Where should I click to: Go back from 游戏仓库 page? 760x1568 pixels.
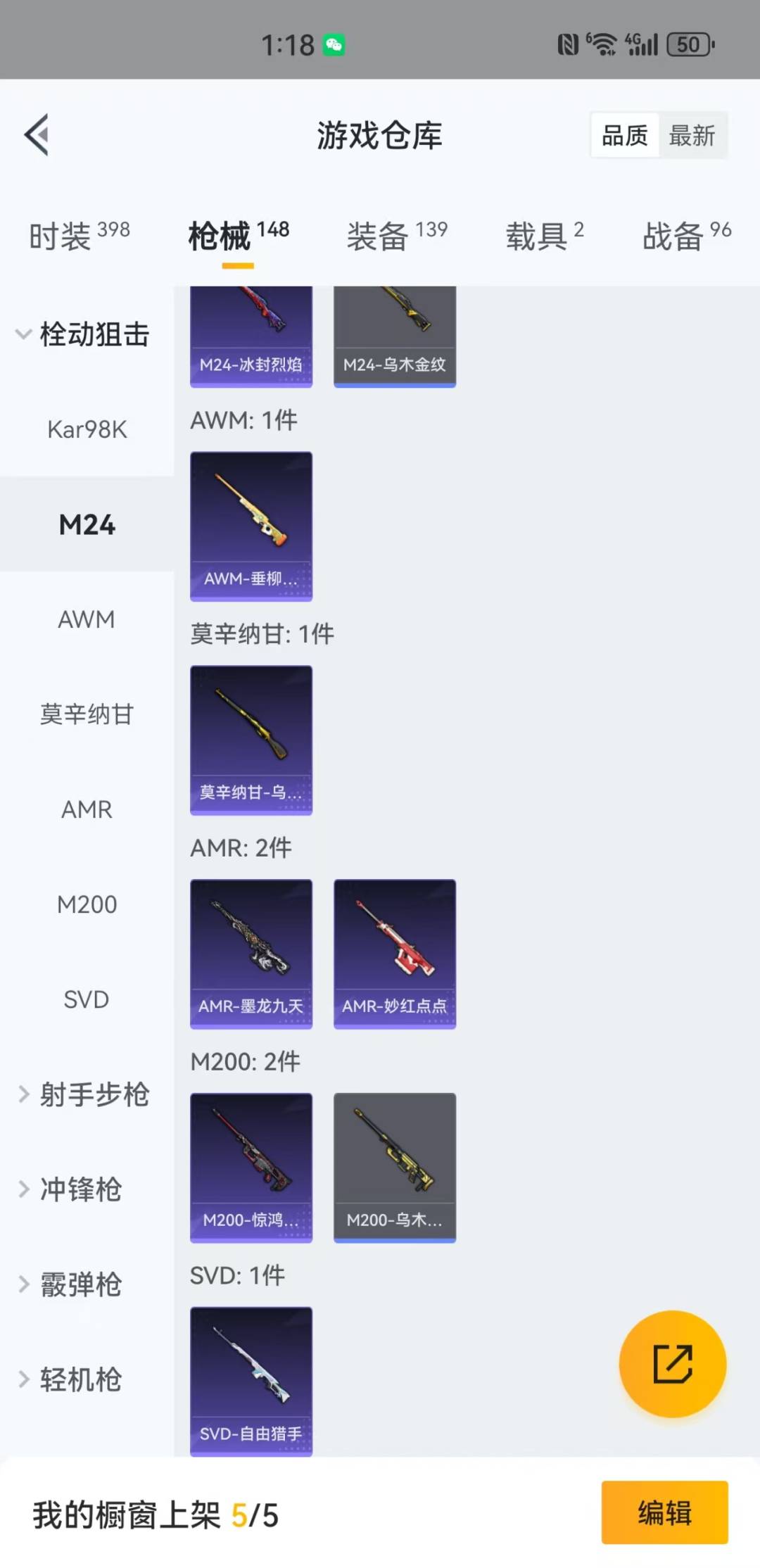[37, 134]
